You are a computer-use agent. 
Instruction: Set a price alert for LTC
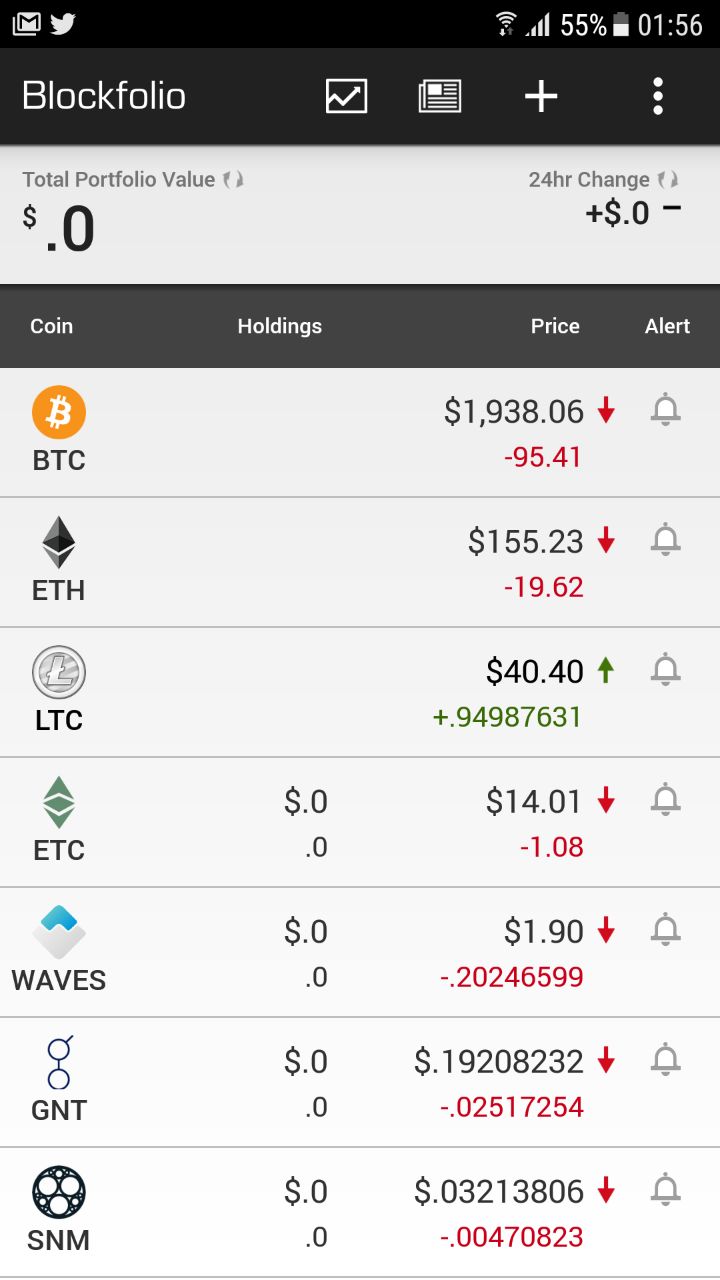[666, 670]
